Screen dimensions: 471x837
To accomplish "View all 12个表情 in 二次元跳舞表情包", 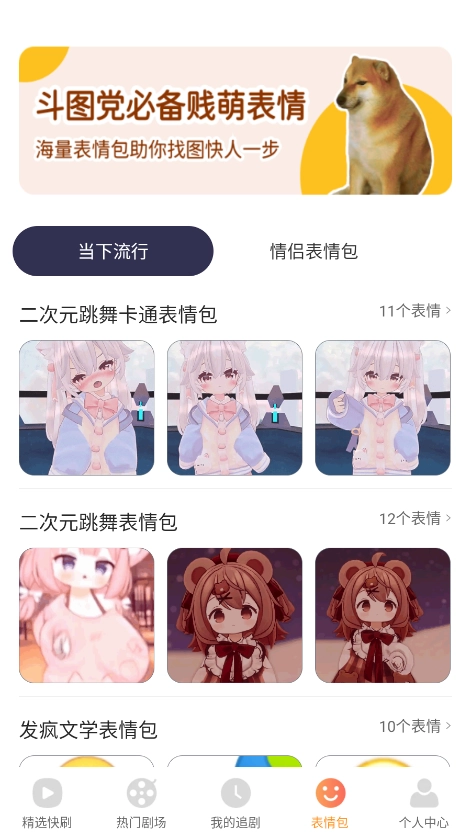I will (415, 518).
